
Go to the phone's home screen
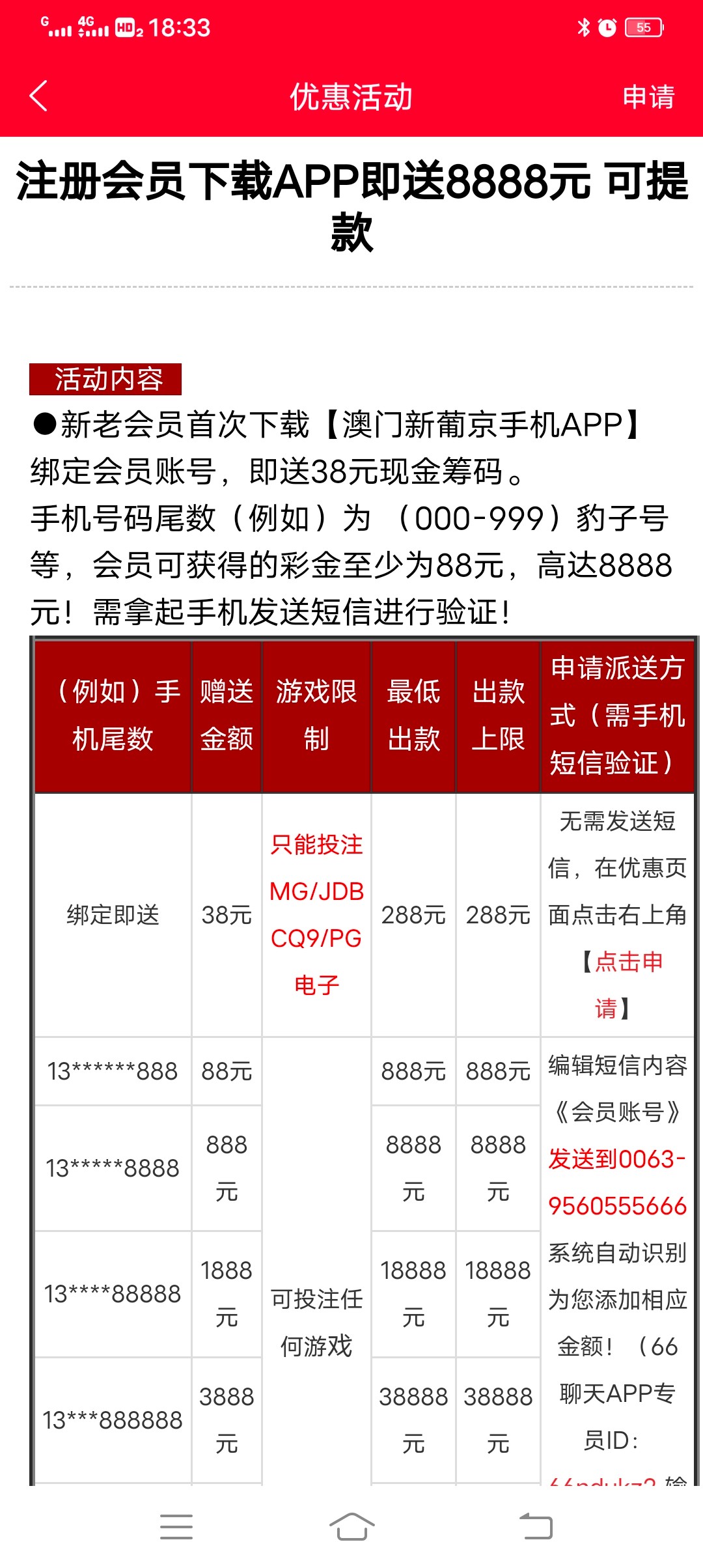click(351, 1526)
